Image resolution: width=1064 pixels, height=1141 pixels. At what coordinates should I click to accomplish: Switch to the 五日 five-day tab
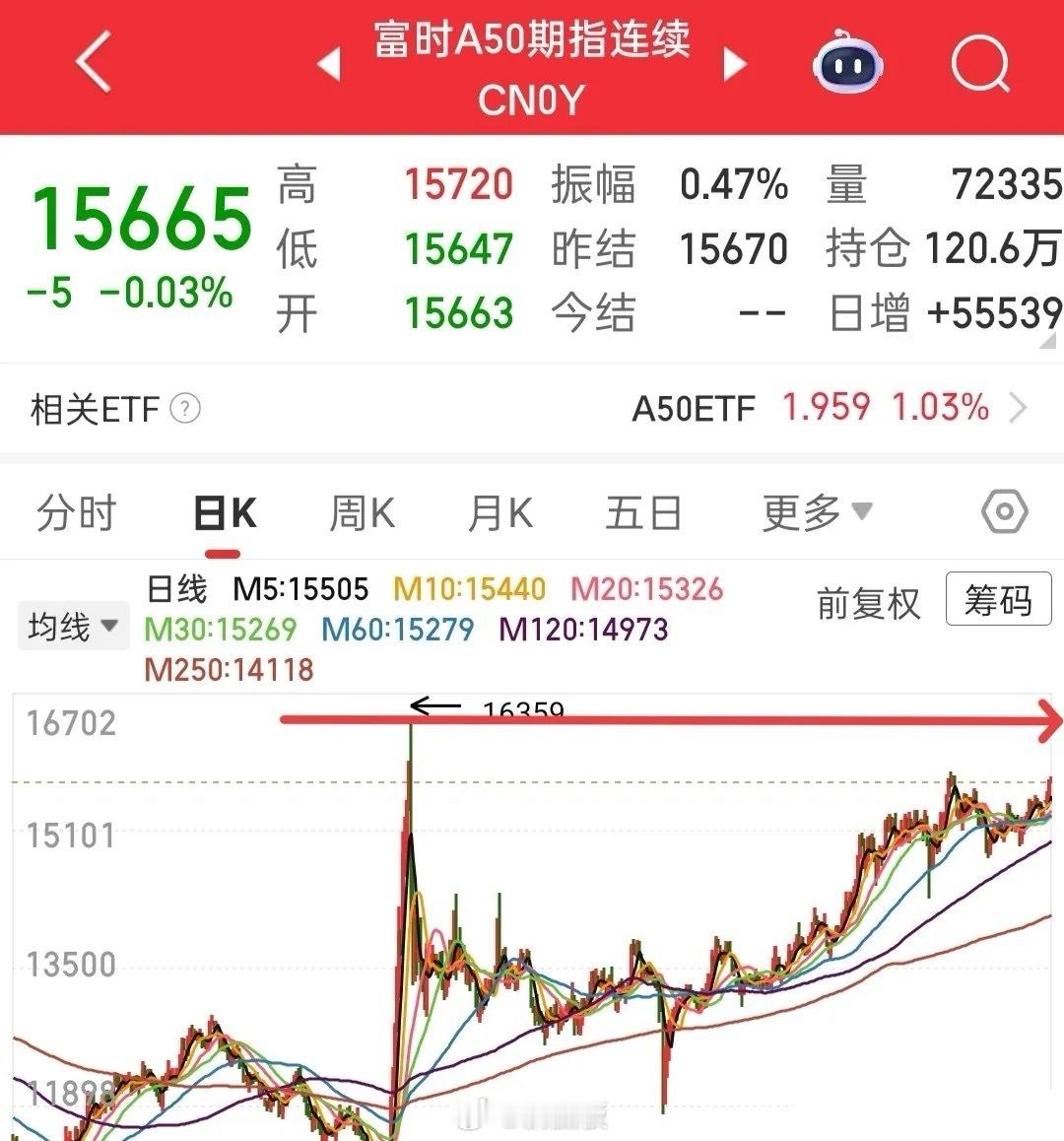point(642,510)
